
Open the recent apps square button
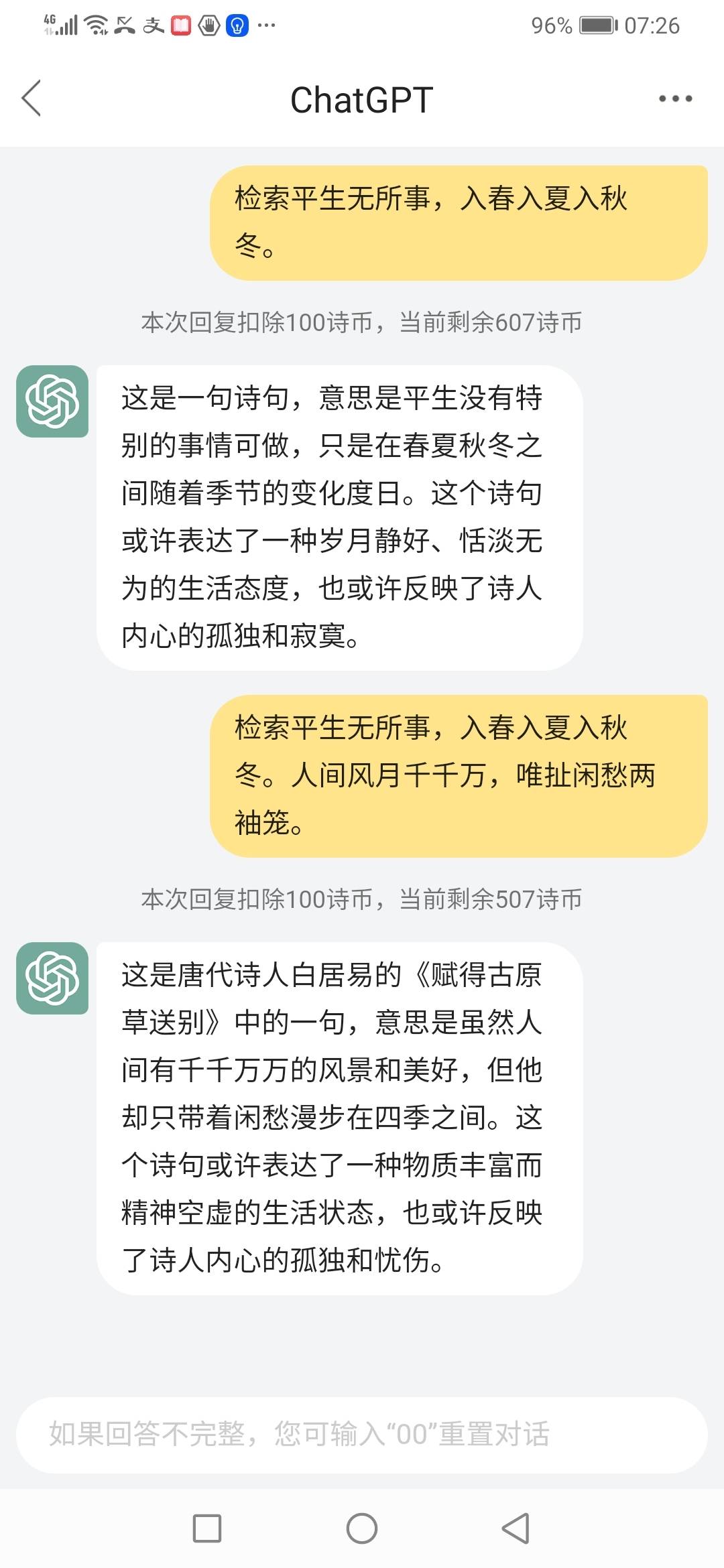(x=207, y=1528)
